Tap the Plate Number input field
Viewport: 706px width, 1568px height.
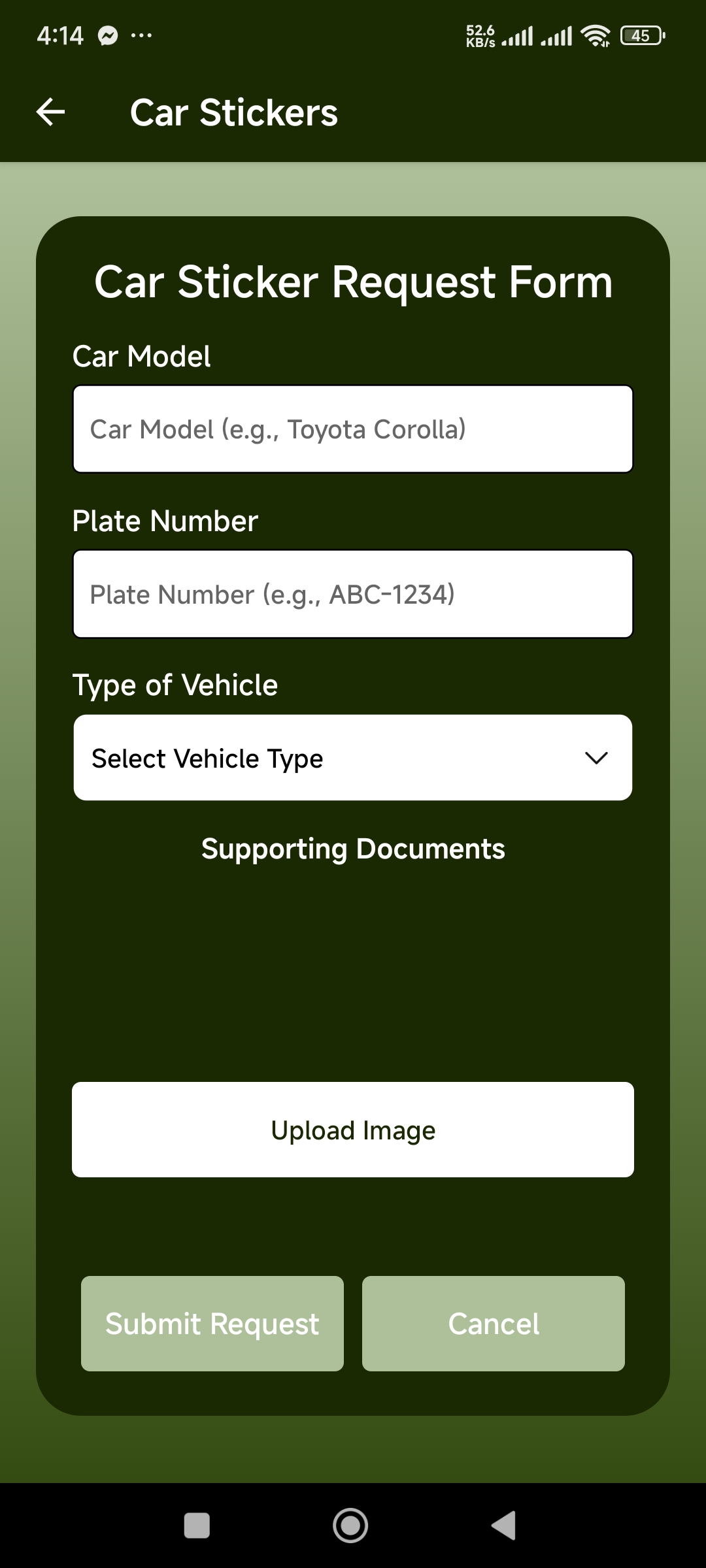pos(353,594)
